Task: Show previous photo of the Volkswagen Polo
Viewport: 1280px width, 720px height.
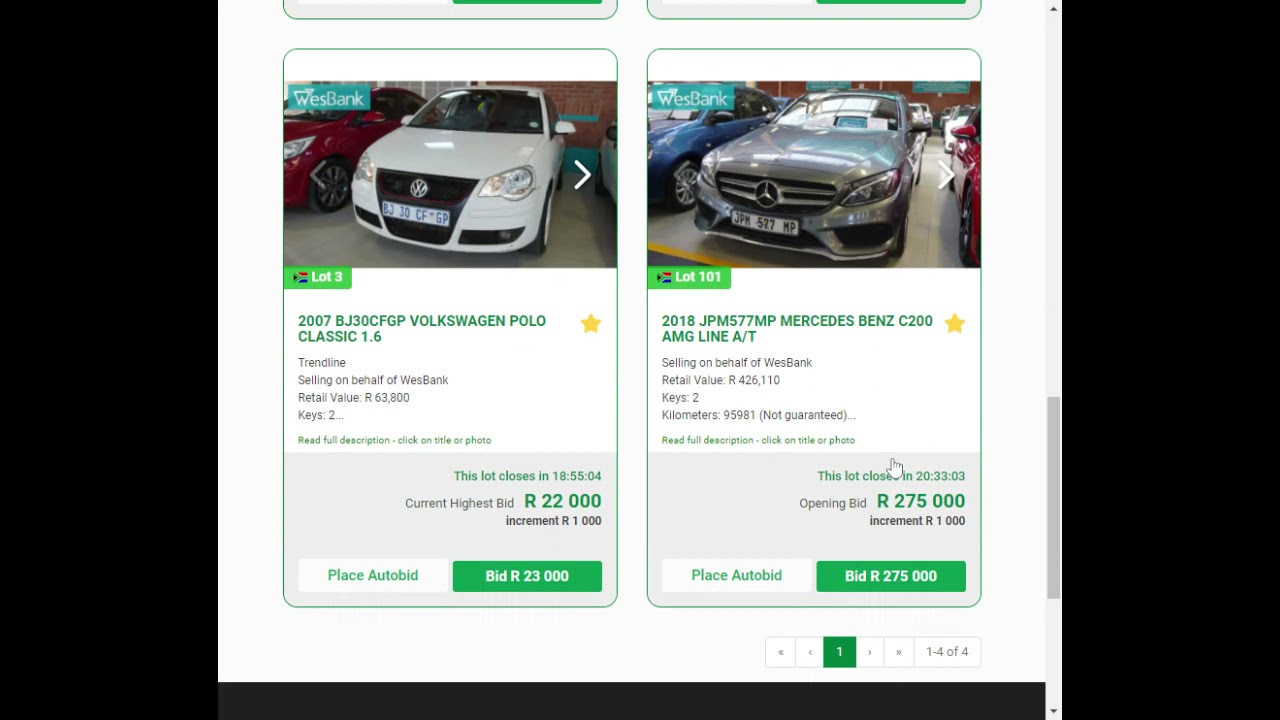Action: [318, 176]
